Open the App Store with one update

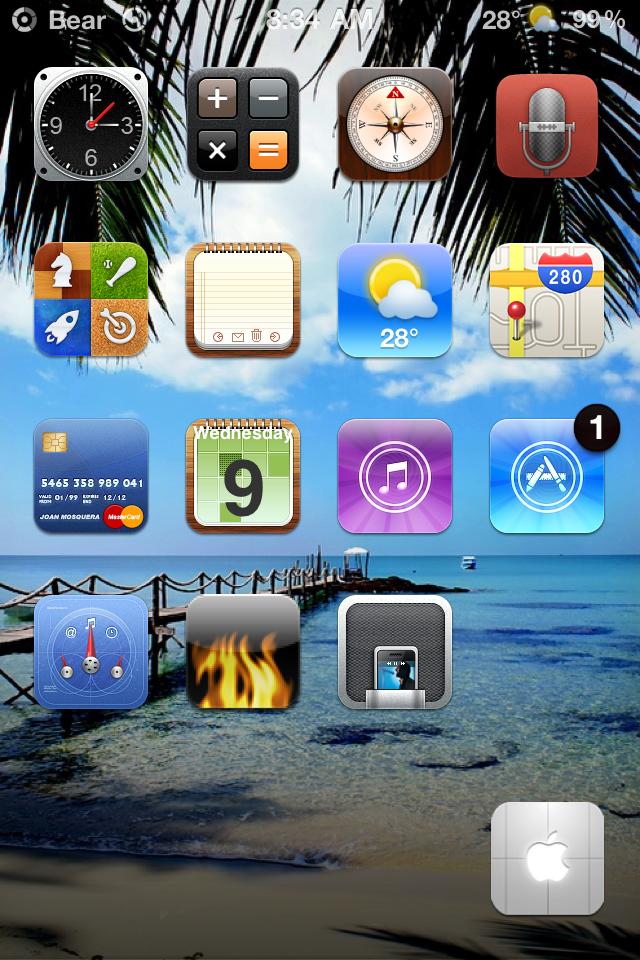tap(547, 476)
